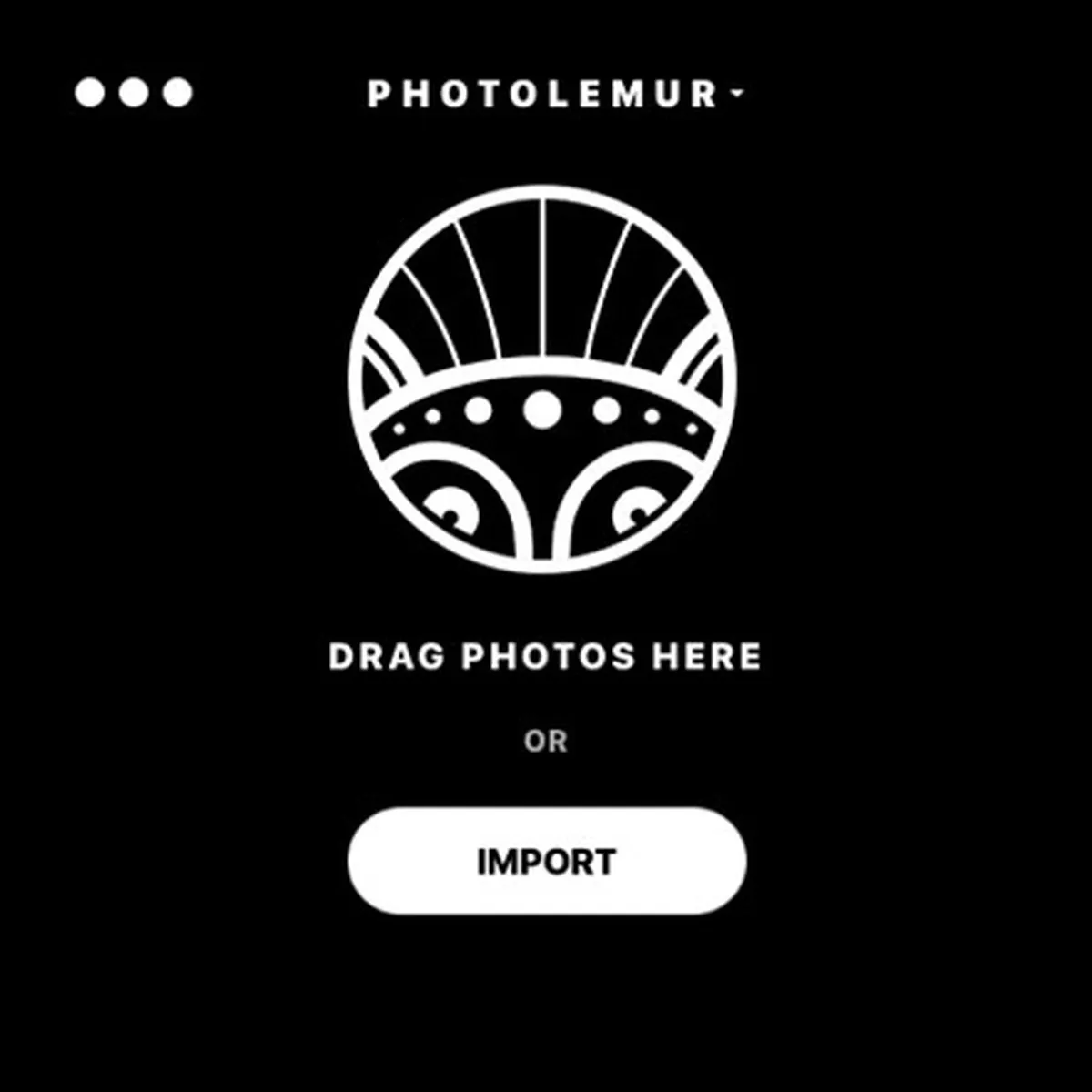Tap the Import button

tap(547, 861)
